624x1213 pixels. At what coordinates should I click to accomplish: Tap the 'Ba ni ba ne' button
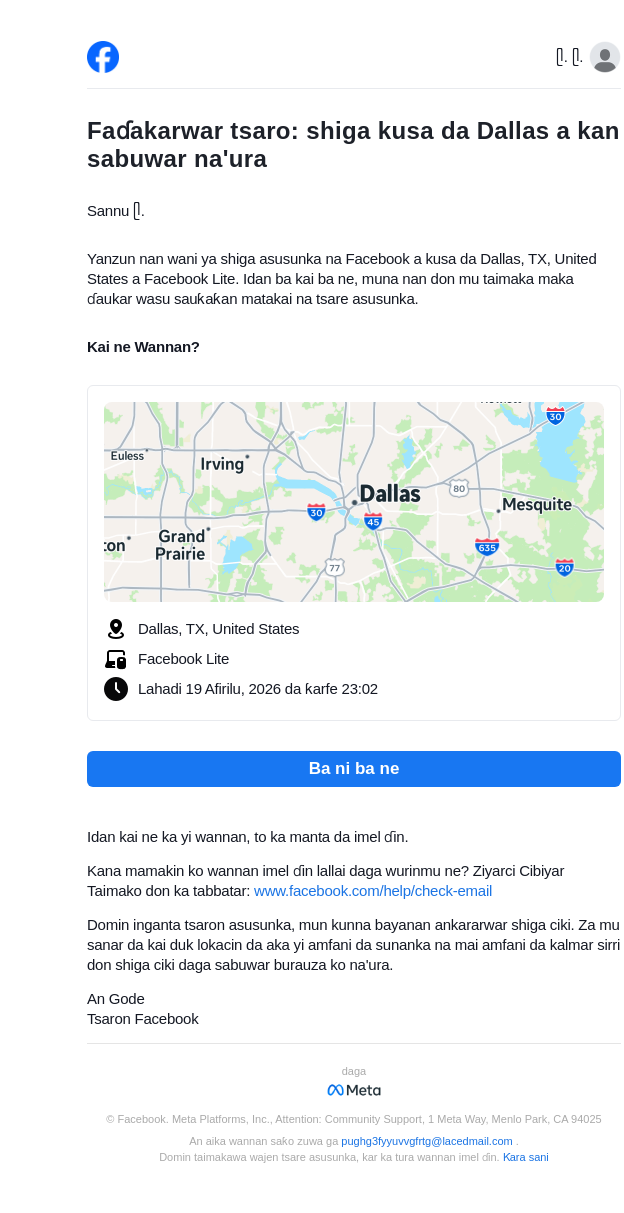(x=353, y=769)
